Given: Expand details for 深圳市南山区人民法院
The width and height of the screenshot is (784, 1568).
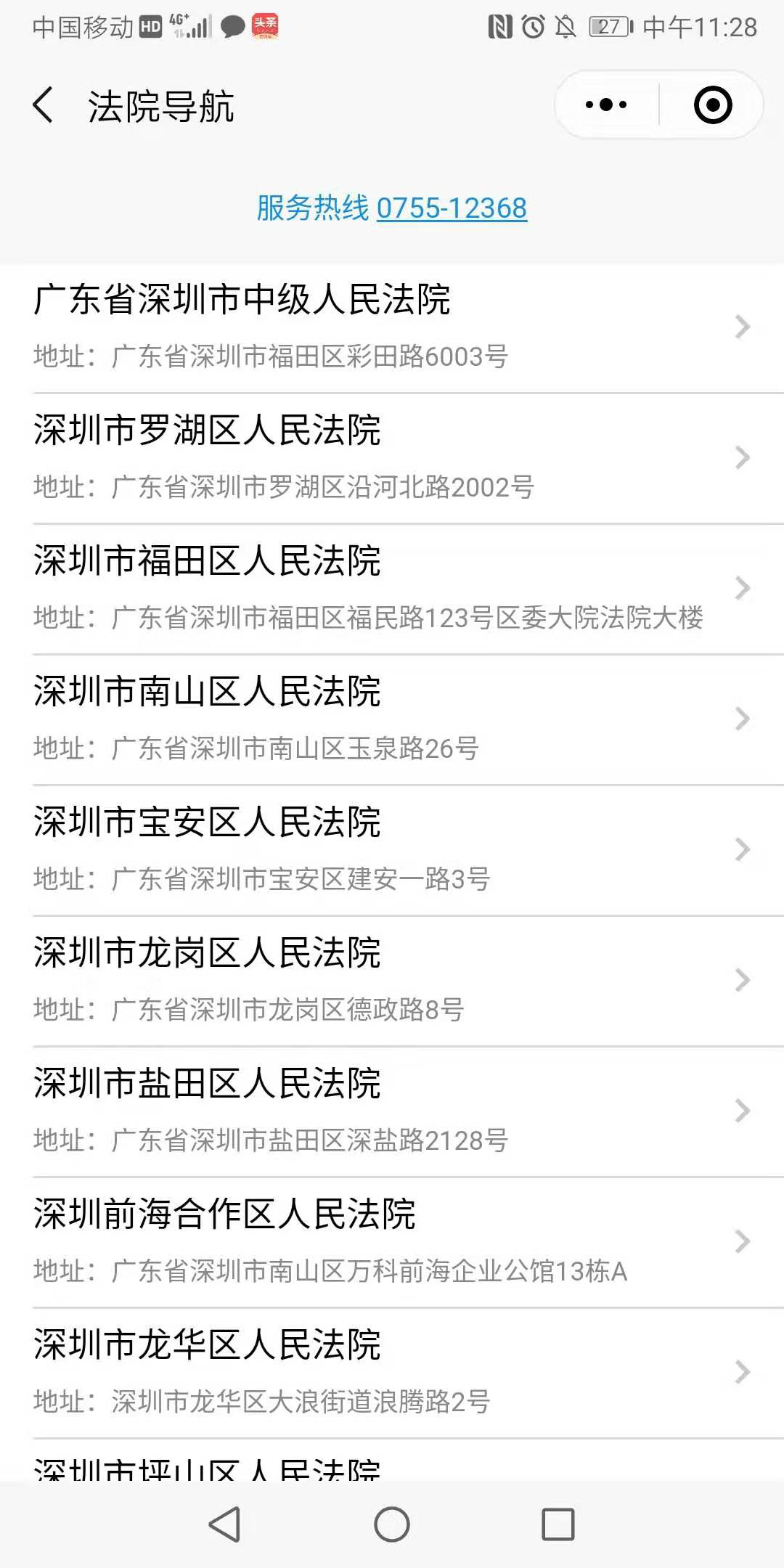Looking at the screenshot, I should [x=741, y=718].
